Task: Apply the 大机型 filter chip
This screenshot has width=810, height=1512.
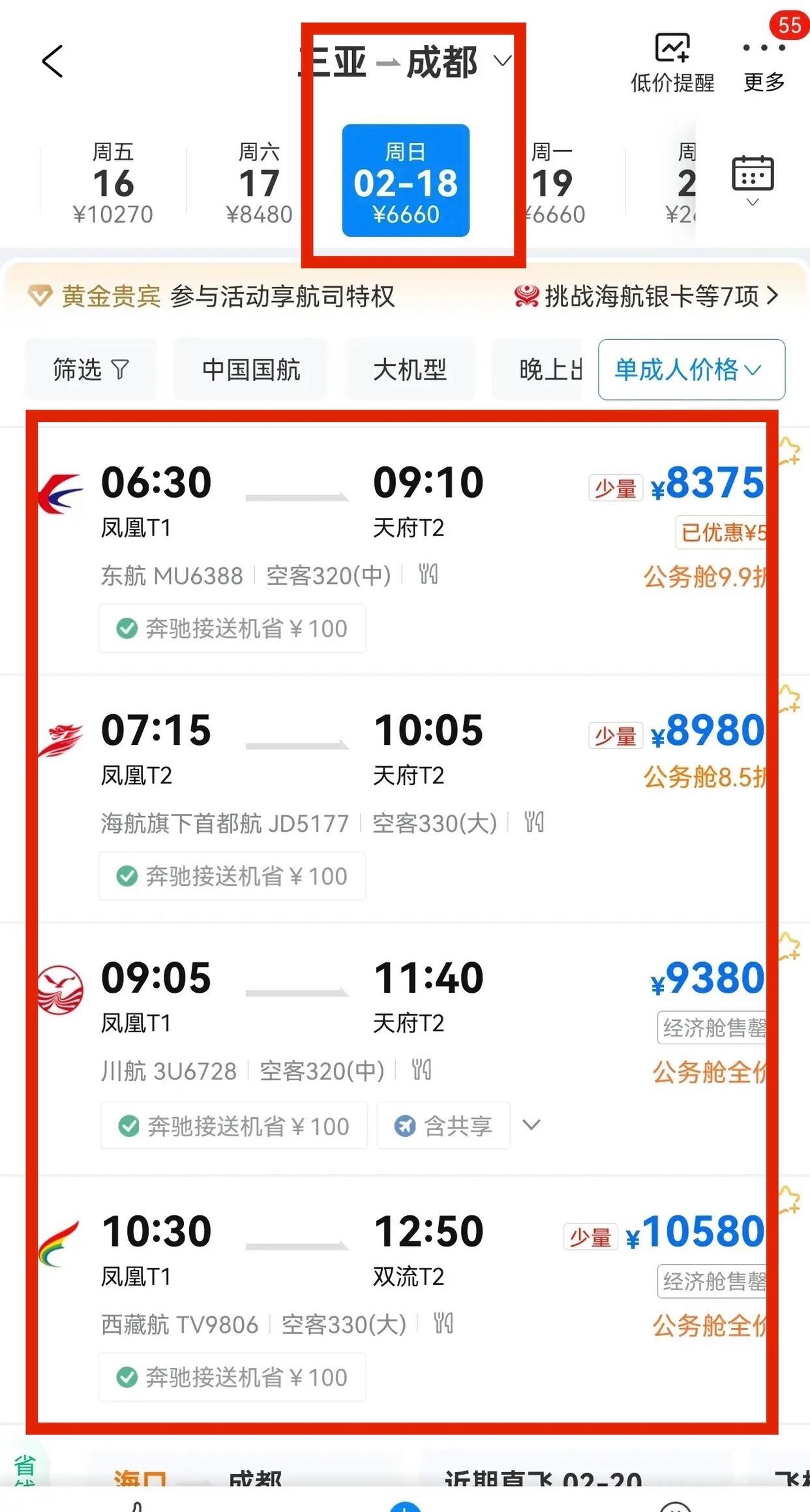Action: tap(410, 370)
